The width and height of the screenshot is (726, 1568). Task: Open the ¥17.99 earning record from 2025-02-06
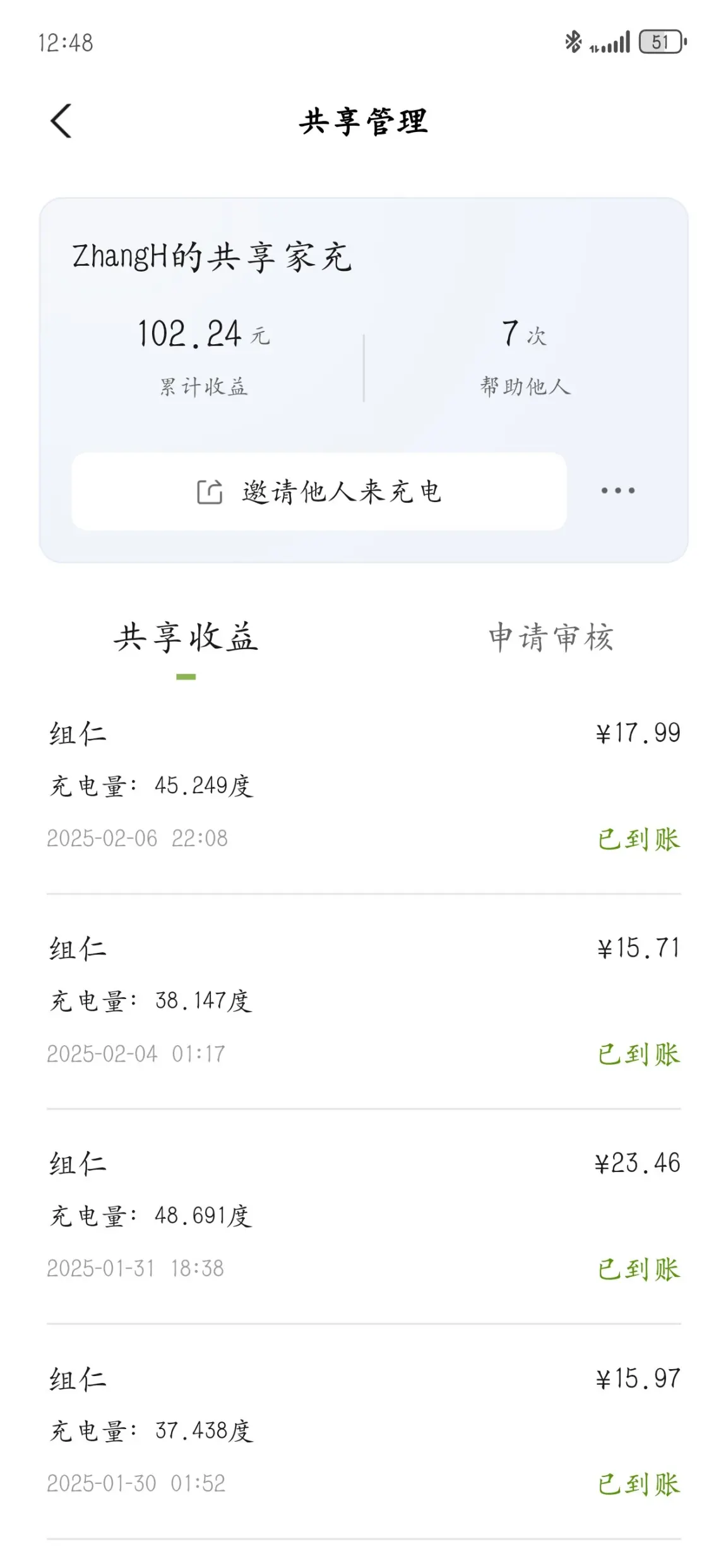click(364, 786)
